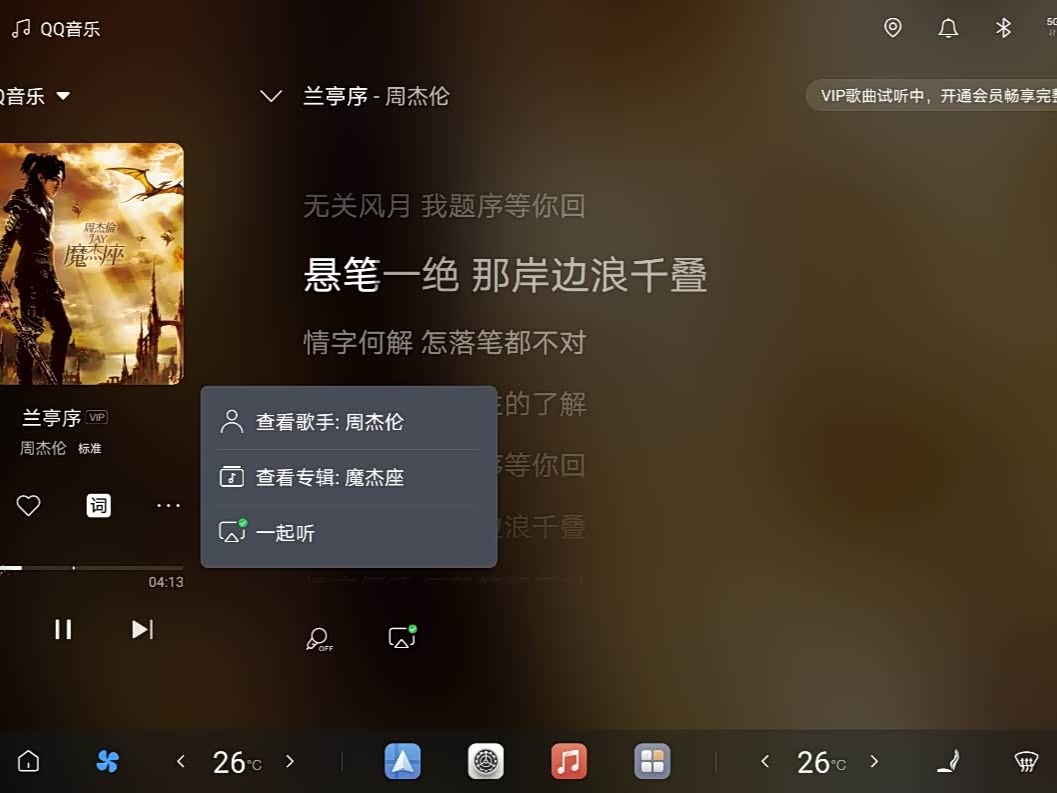Screen dimensions: 1057x793
Task: Open the app grid in dock
Action: click(x=652, y=762)
